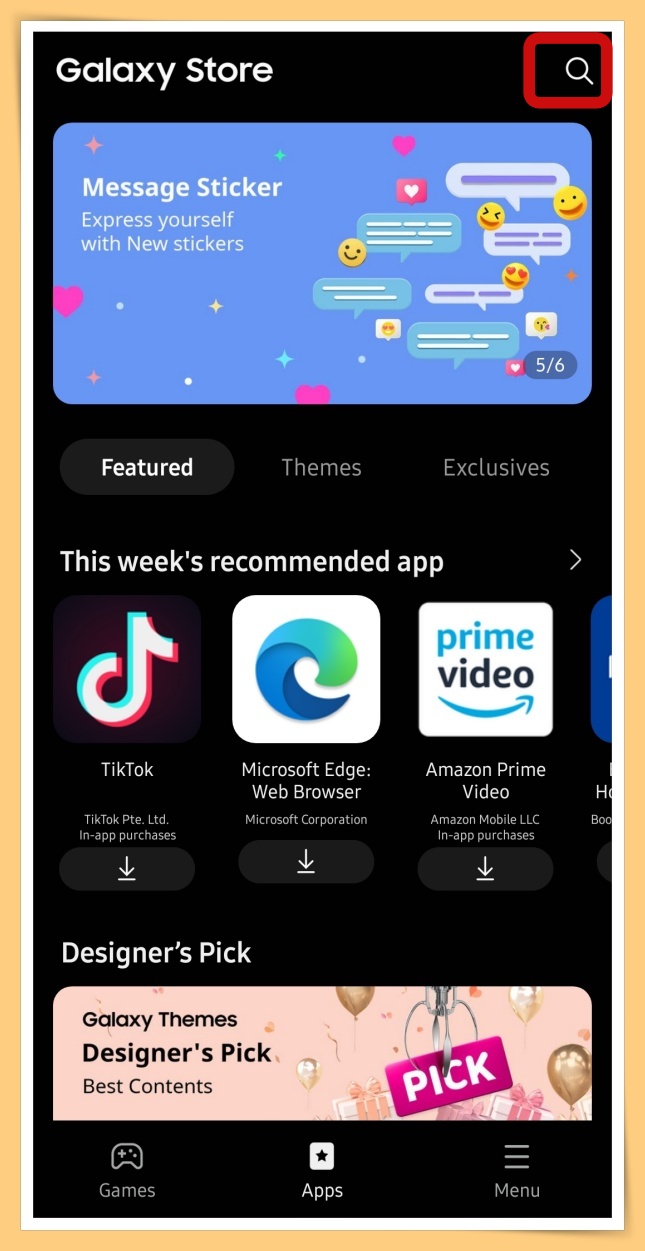Screen dimensions: 645x1251
Task: Download Microsoft Edge: Web Browser
Action: 306,862
